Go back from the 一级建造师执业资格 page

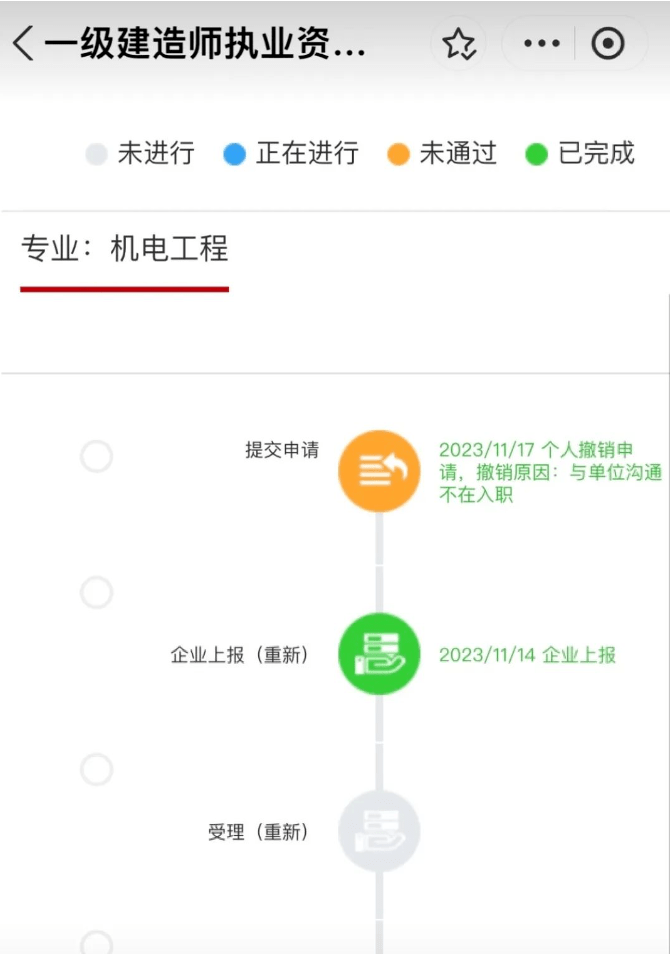[x=24, y=44]
